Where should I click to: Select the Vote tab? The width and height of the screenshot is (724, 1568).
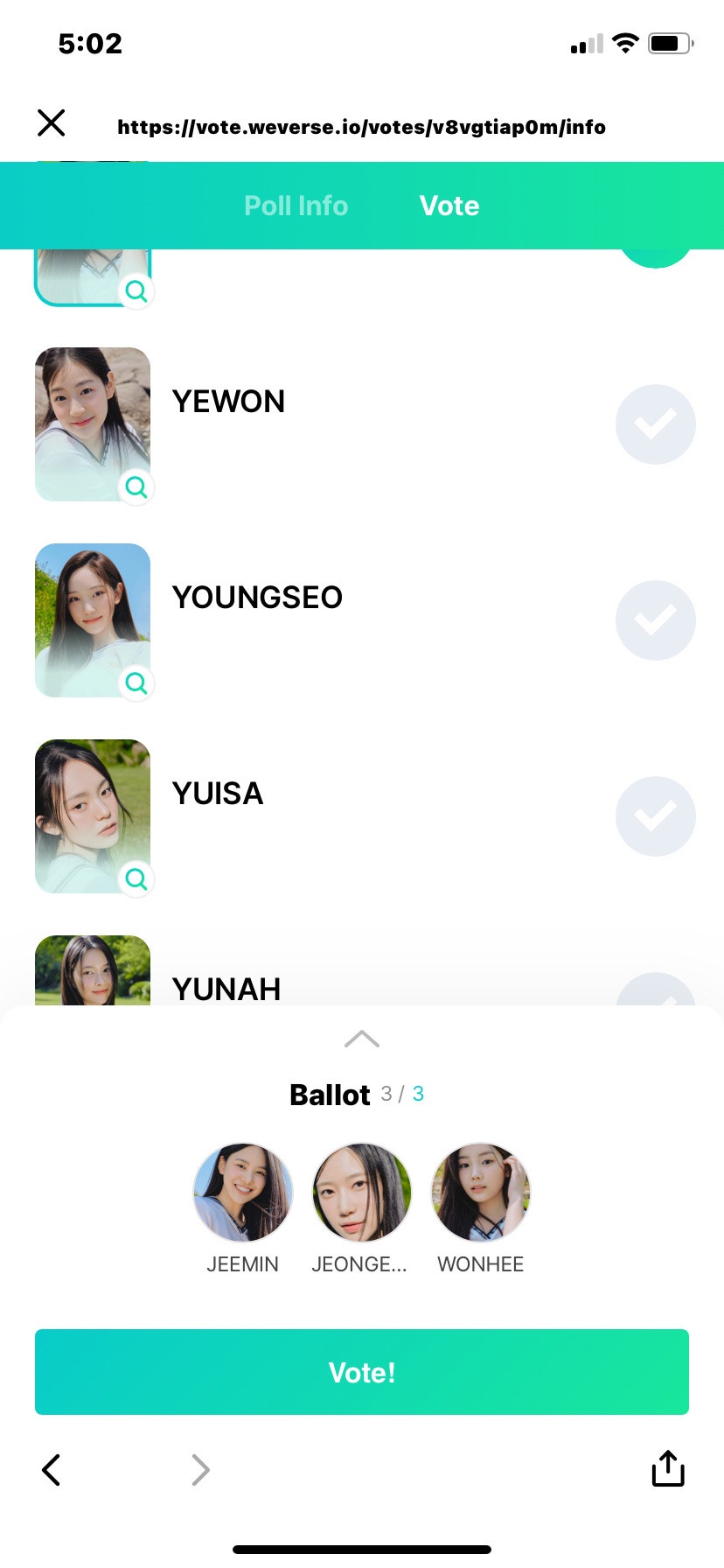click(x=449, y=206)
